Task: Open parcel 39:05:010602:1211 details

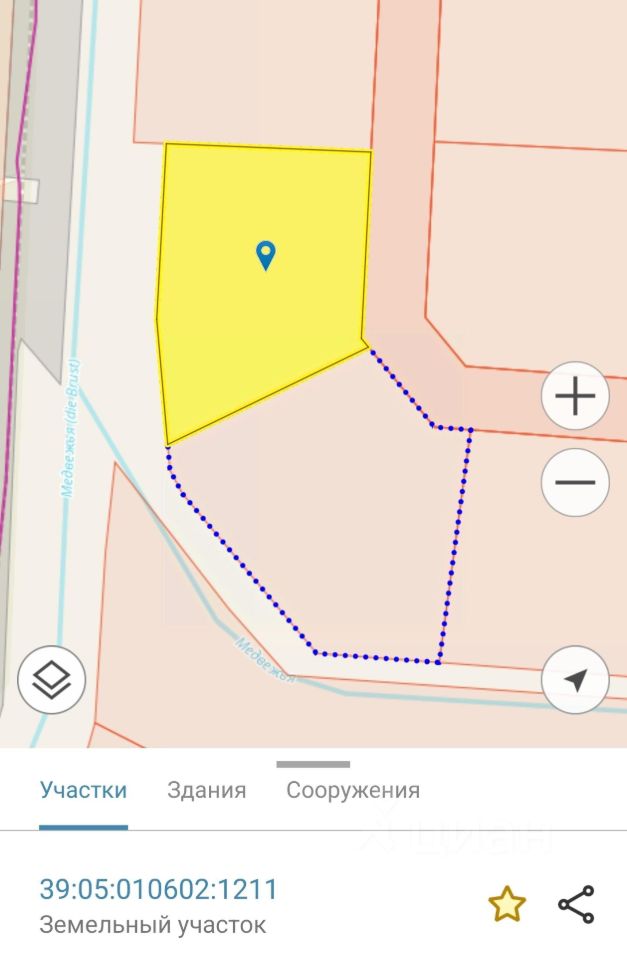Action: pyautogui.click(x=158, y=889)
